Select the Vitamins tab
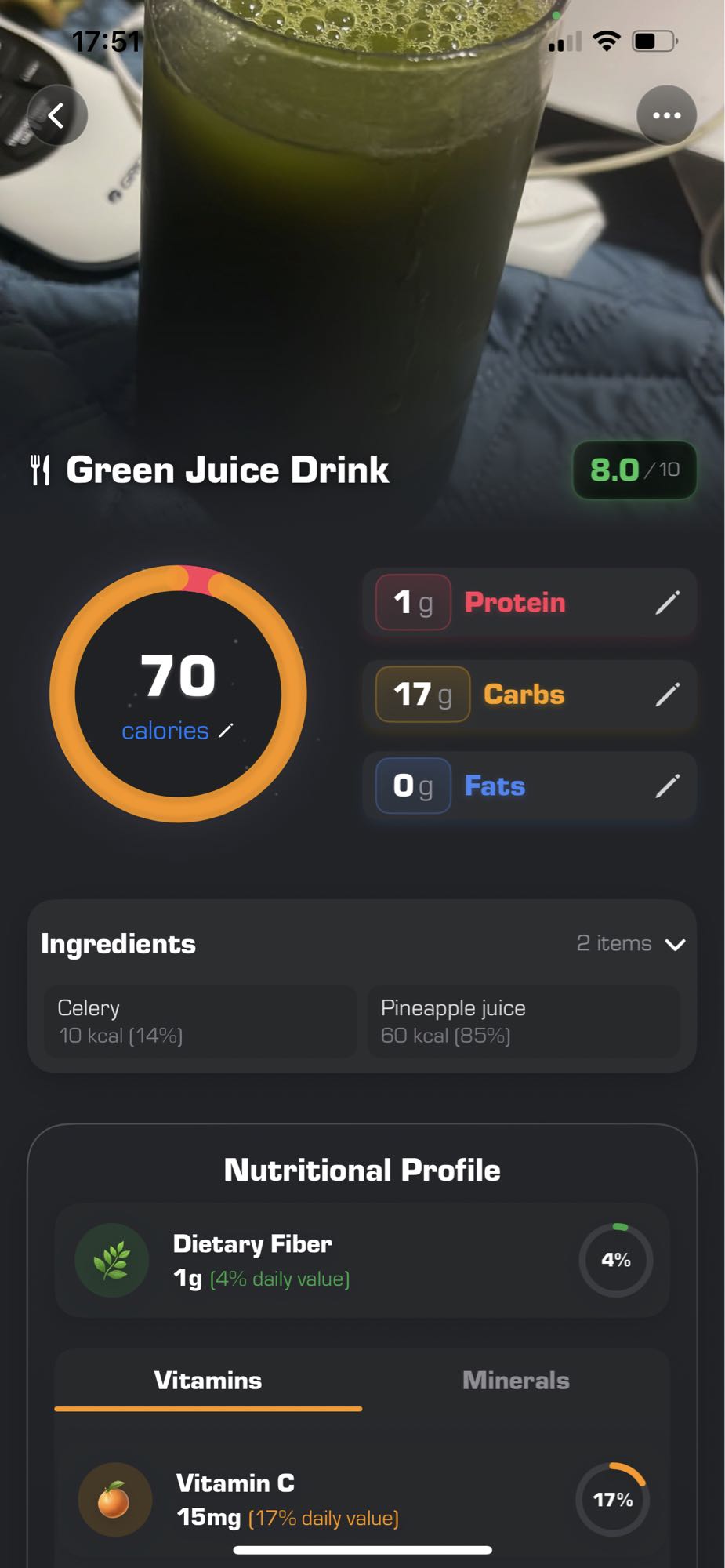 (x=207, y=1380)
